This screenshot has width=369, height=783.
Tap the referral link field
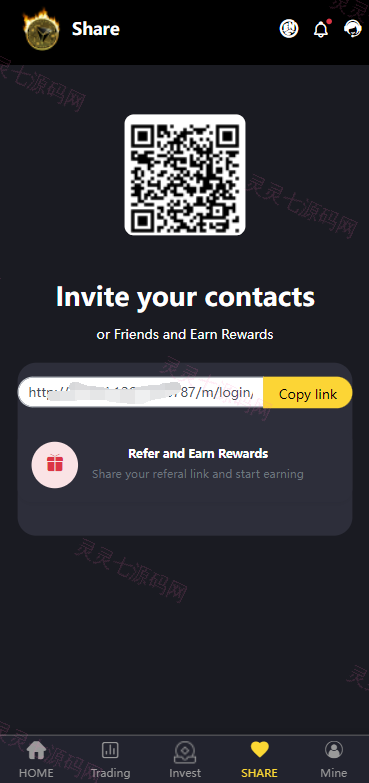pyautogui.click(x=141, y=392)
